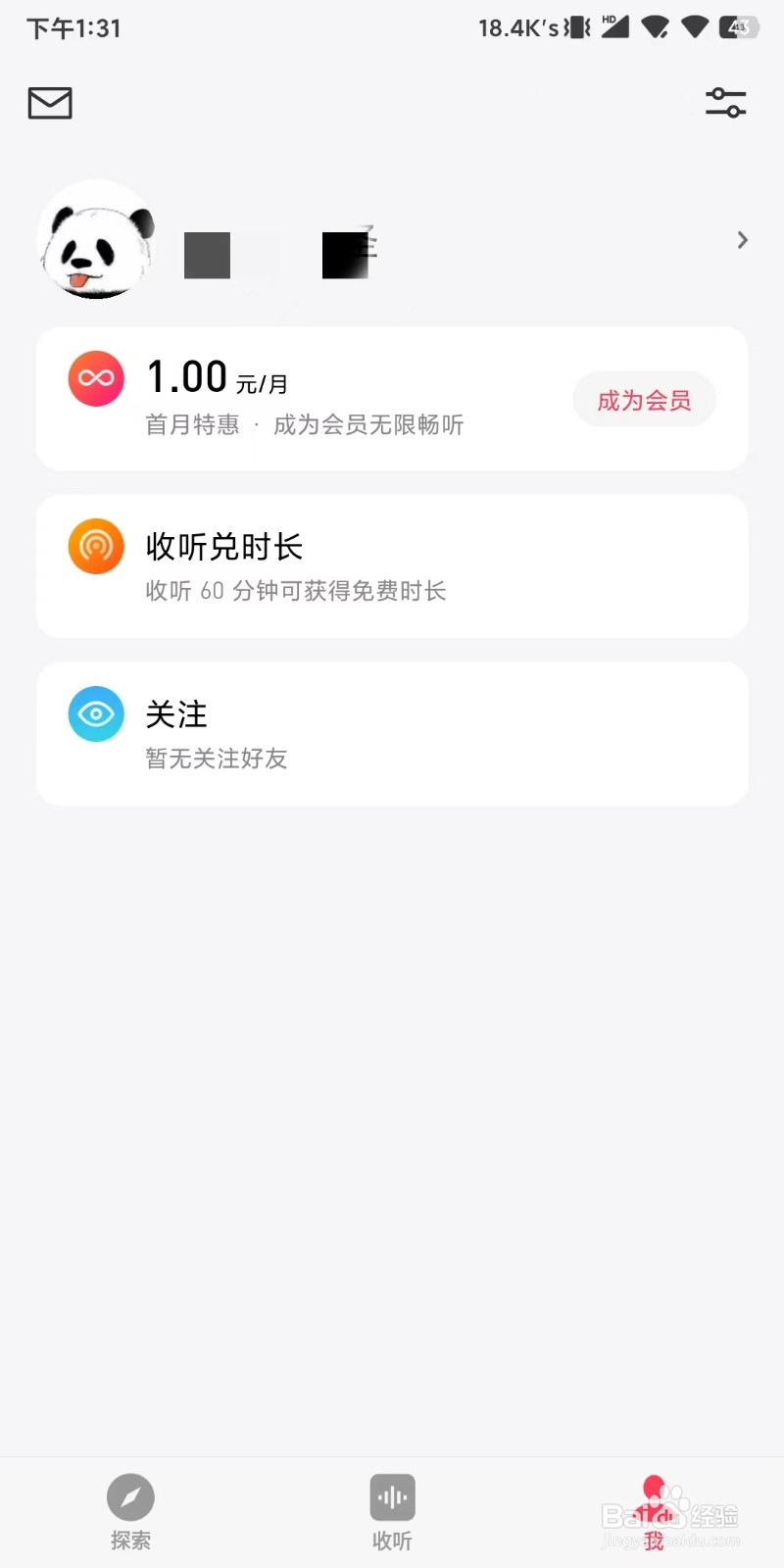Tap the 暂无关注好友 text row
784x1568 pixels.
pyautogui.click(x=216, y=759)
